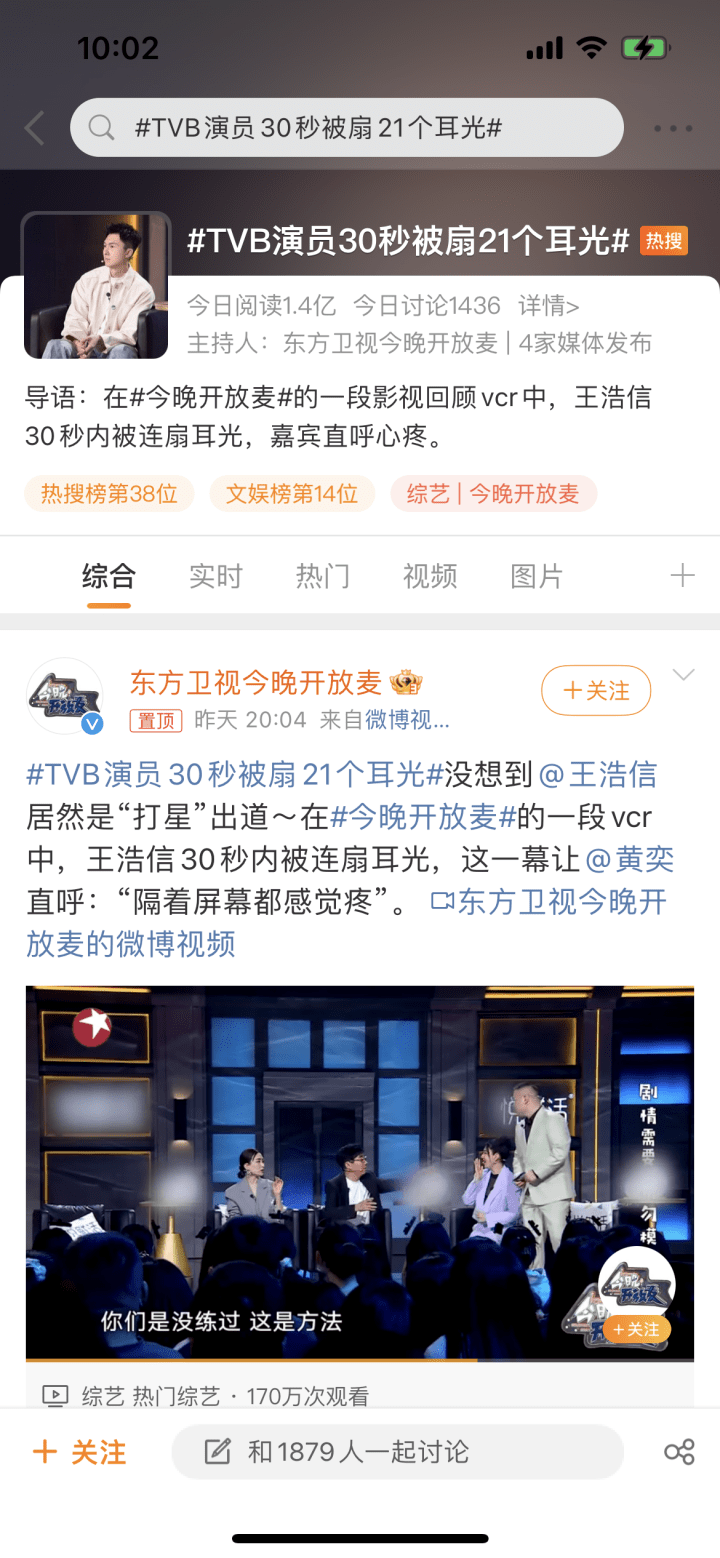Open the share icon at the bottom right

[679, 1451]
